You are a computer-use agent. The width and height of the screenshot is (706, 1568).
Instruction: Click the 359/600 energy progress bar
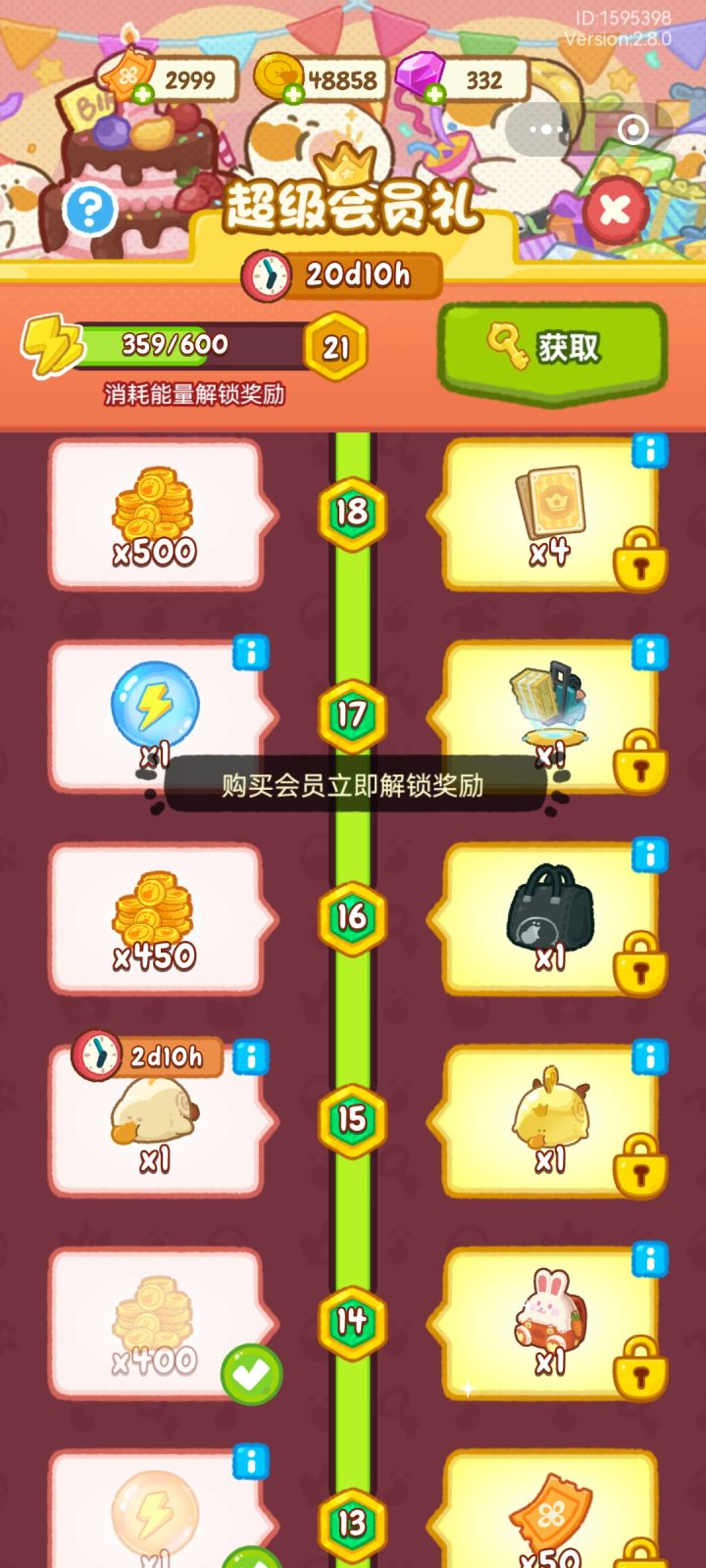[186, 345]
